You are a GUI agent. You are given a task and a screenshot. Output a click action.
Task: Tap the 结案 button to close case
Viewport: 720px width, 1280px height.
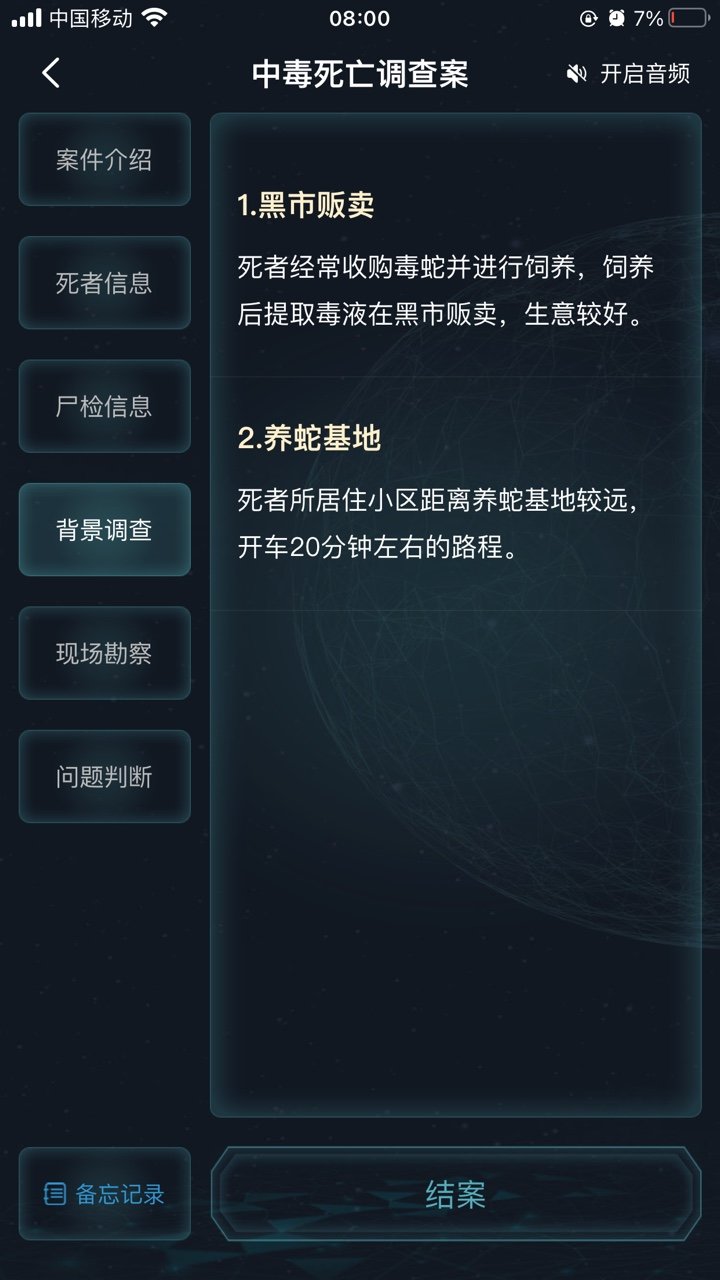pos(455,1194)
